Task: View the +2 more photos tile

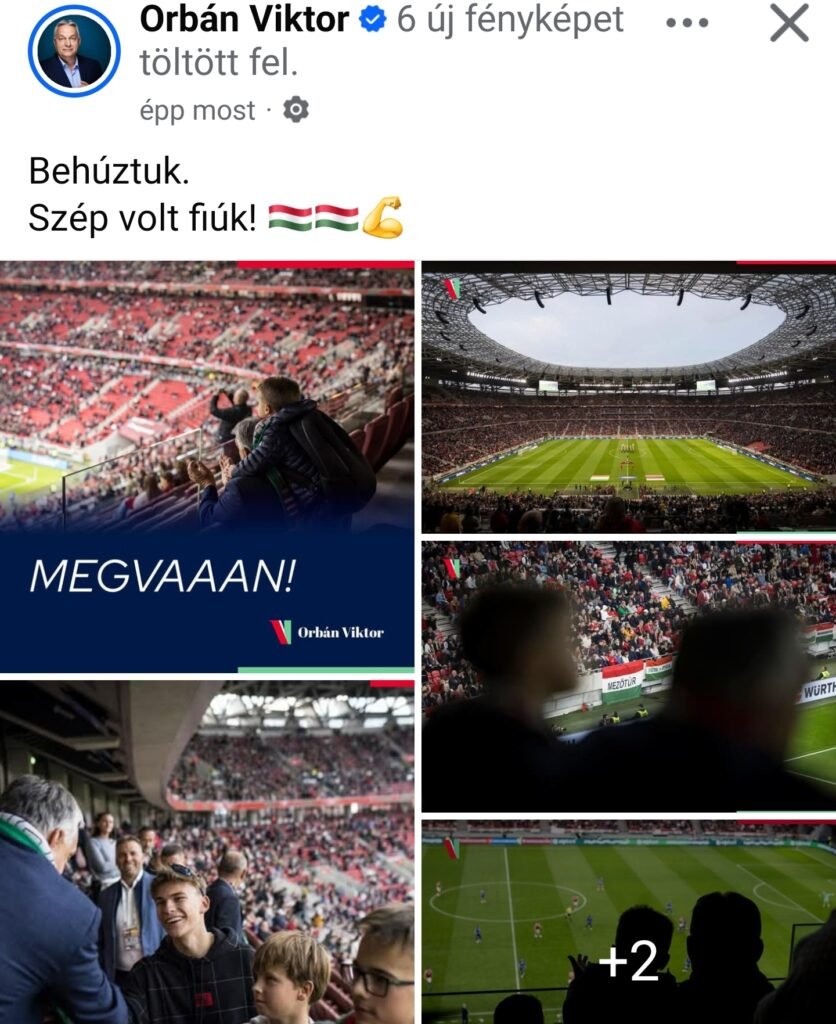Action: click(628, 922)
